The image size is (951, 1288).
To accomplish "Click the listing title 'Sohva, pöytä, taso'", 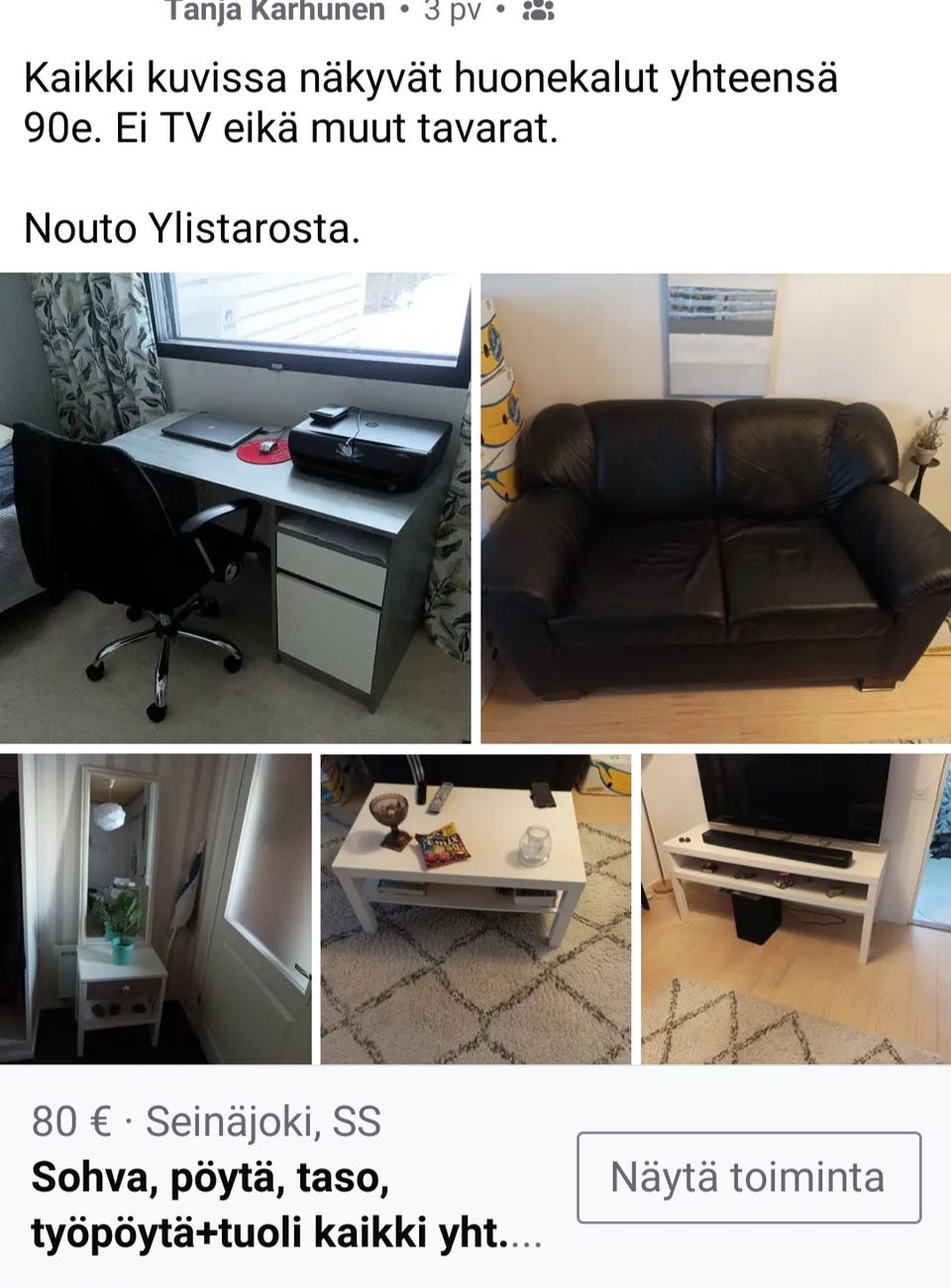I will tap(213, 1179).
